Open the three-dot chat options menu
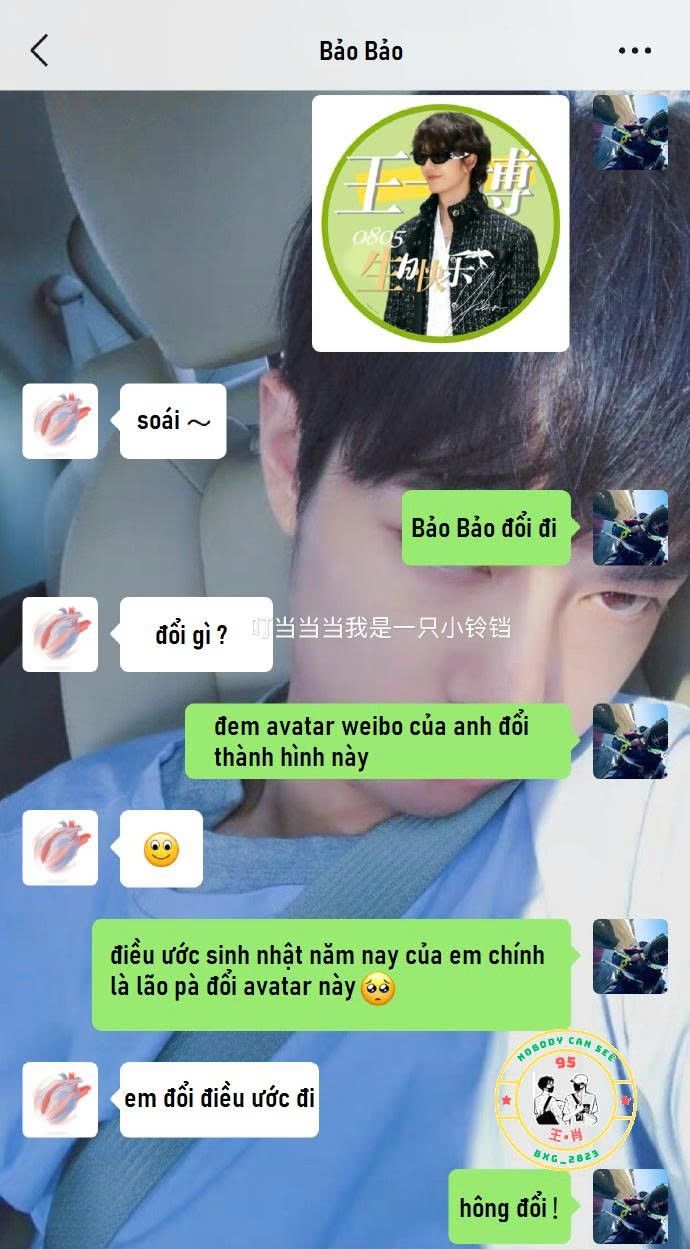 (x=634, y=50)
